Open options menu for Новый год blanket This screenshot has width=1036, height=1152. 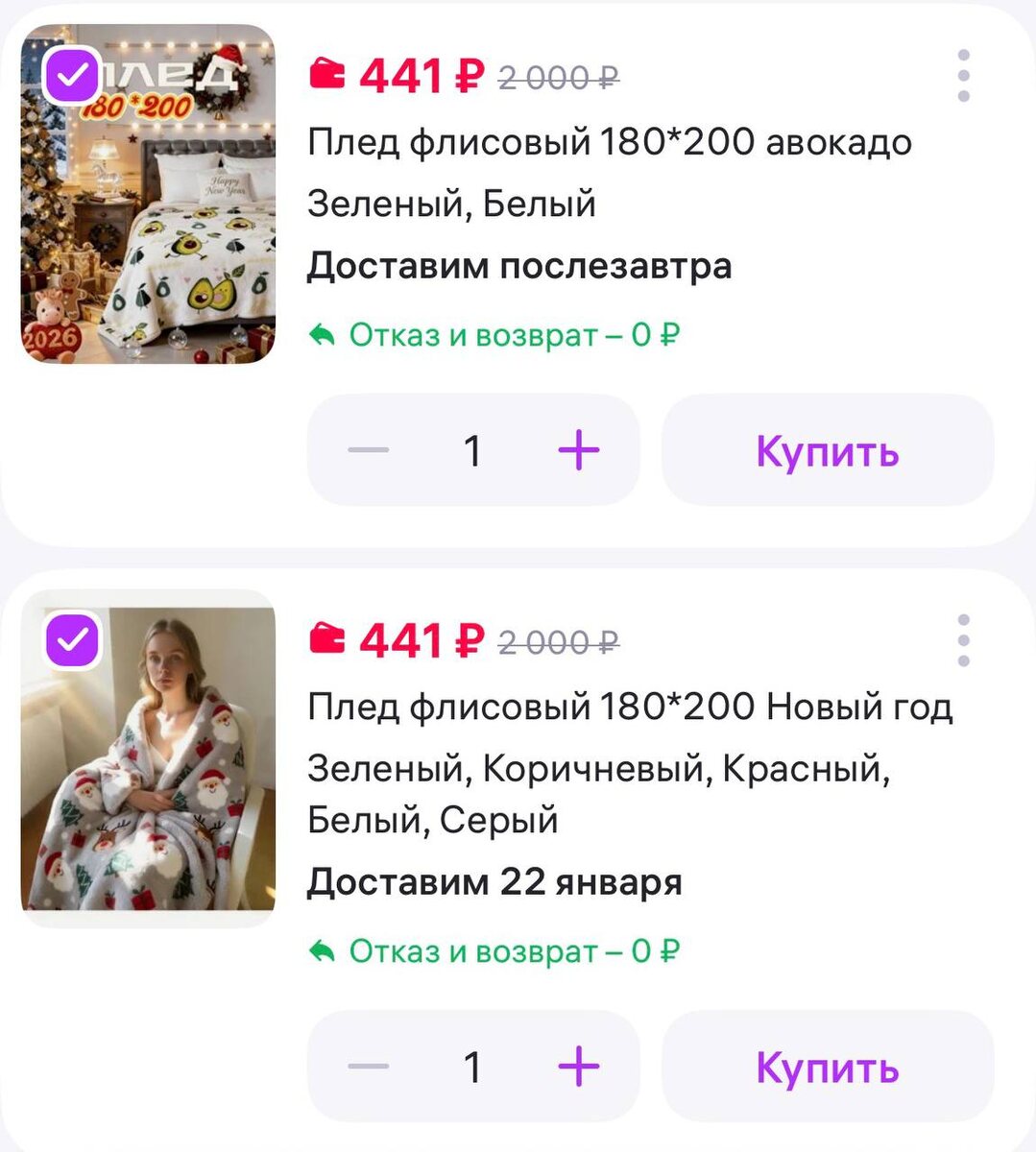click(x=963, y=640)
